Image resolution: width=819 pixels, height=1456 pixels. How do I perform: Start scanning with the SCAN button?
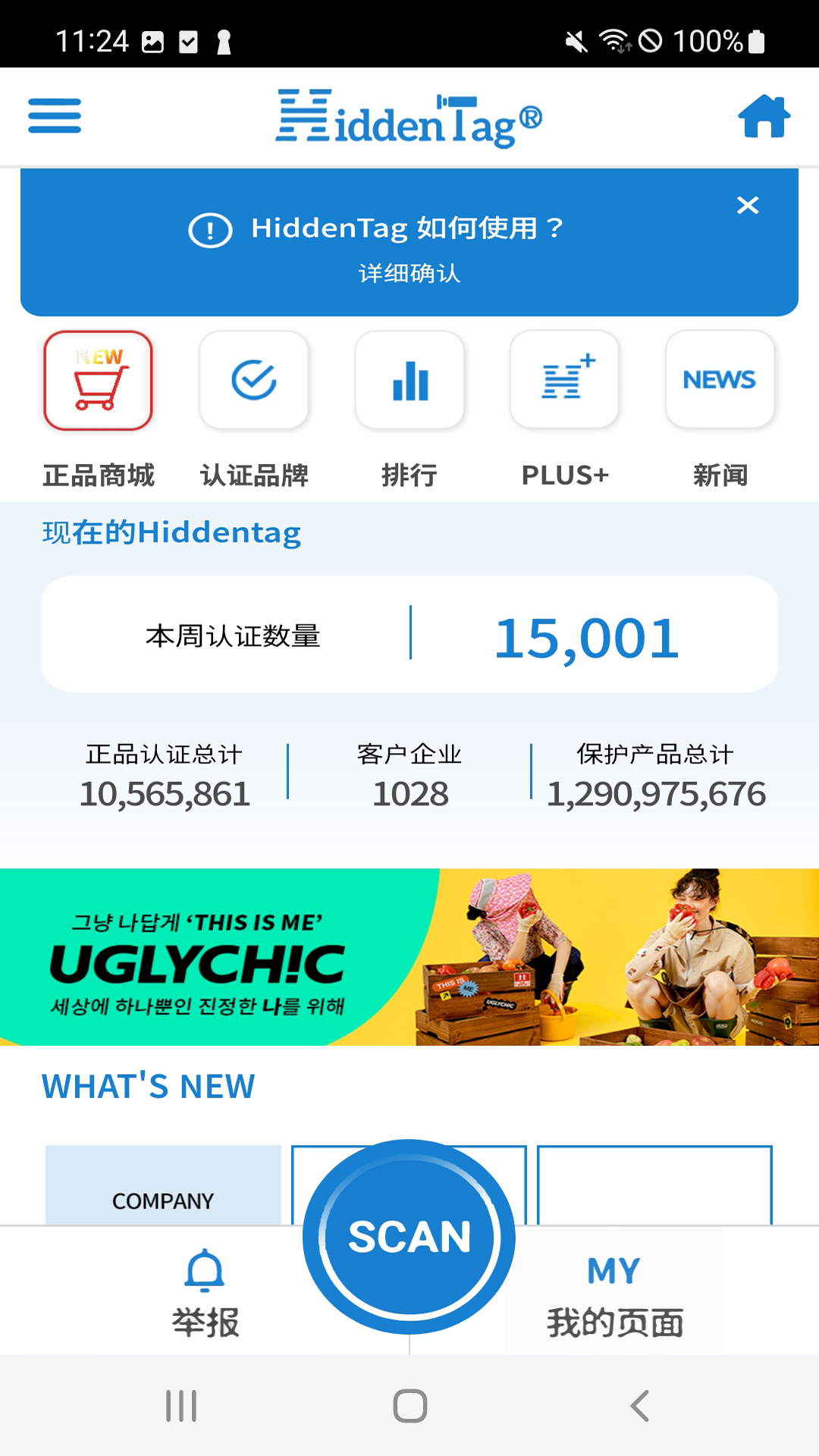[x=409, y=1237]
